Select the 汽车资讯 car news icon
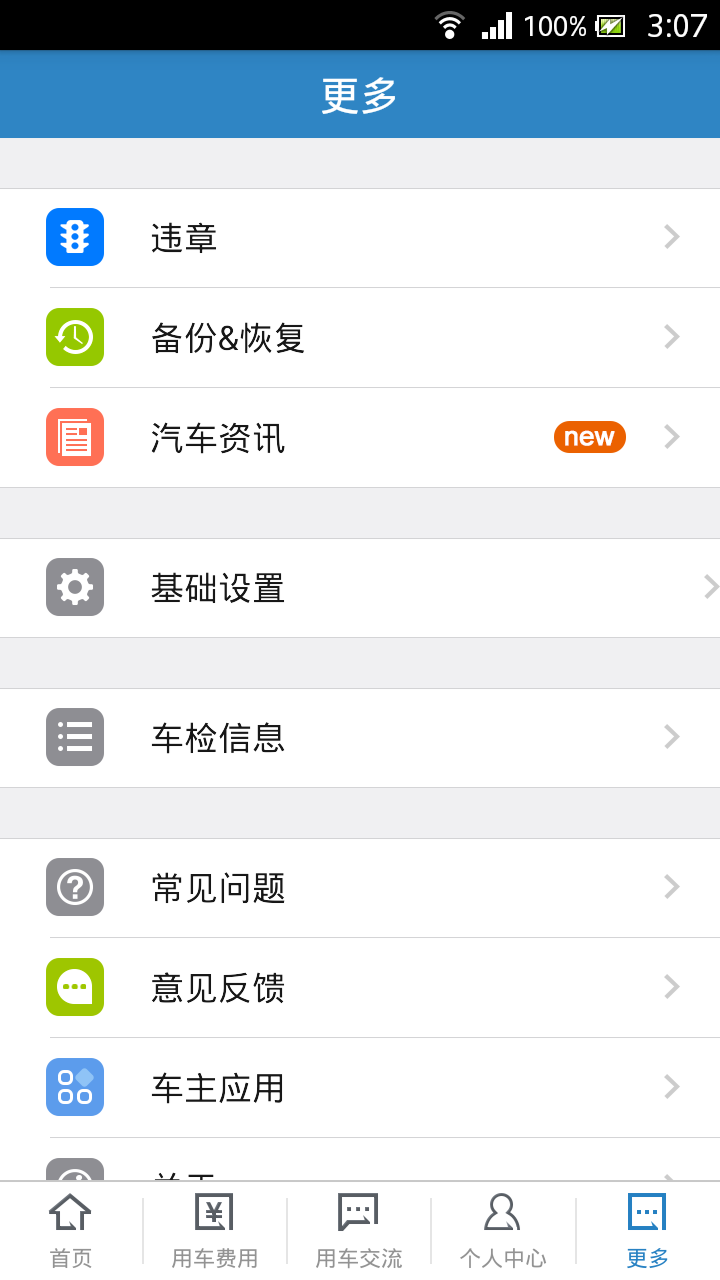Screen dimensions: 720x1280 point(74,437)
